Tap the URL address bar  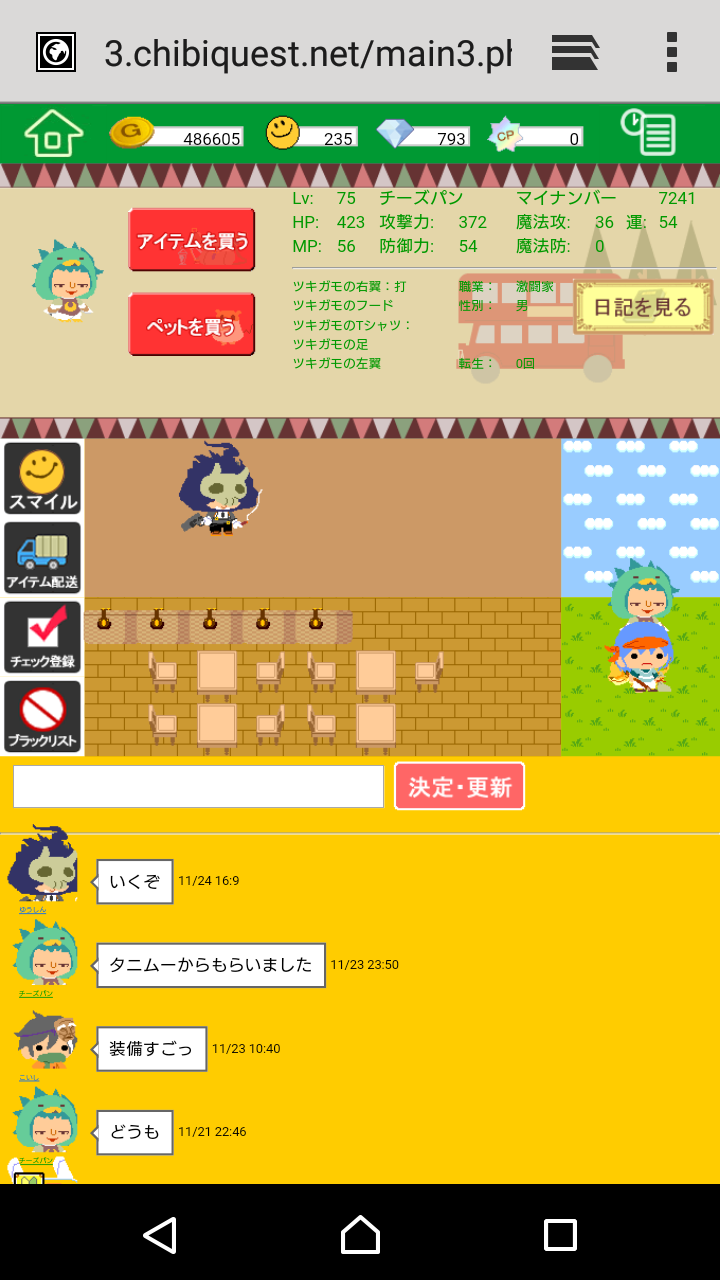pos(308,53)
